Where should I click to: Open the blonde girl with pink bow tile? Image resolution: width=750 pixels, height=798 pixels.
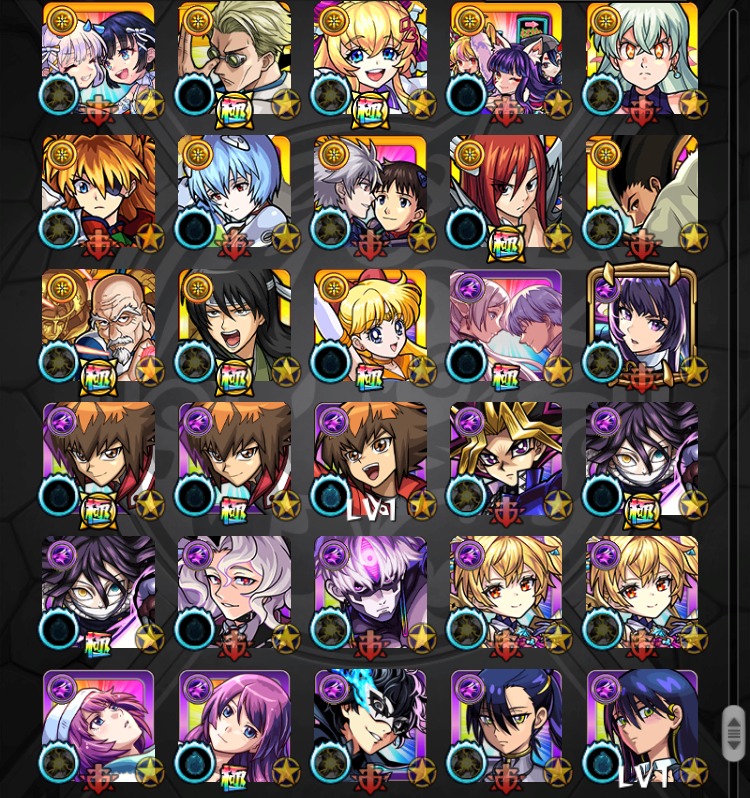(x=370, y=57)
